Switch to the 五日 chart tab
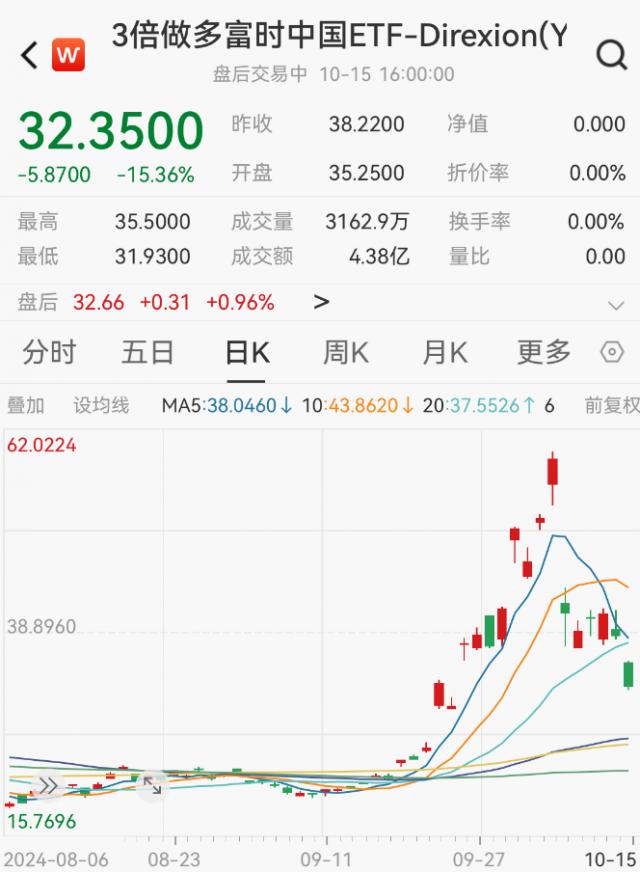 point(148,352)
